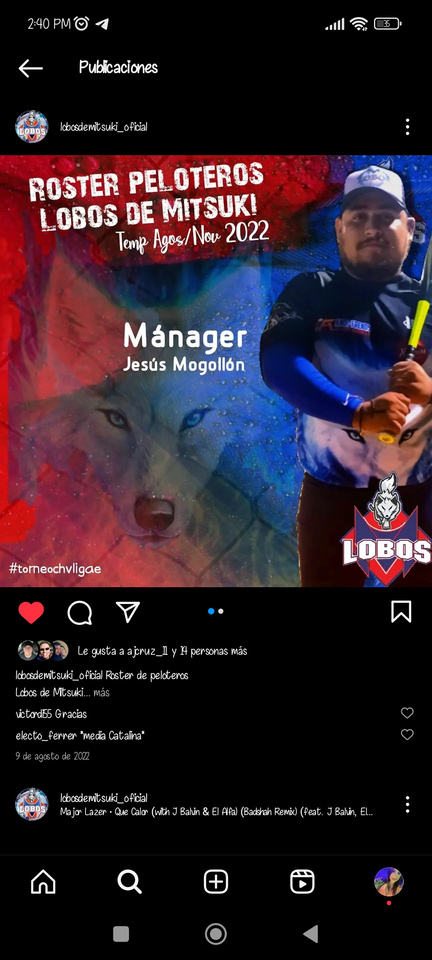Open the Reels tab
Image resolution: width=432 pixels, height=960 pixels.
tap(302, 882)
